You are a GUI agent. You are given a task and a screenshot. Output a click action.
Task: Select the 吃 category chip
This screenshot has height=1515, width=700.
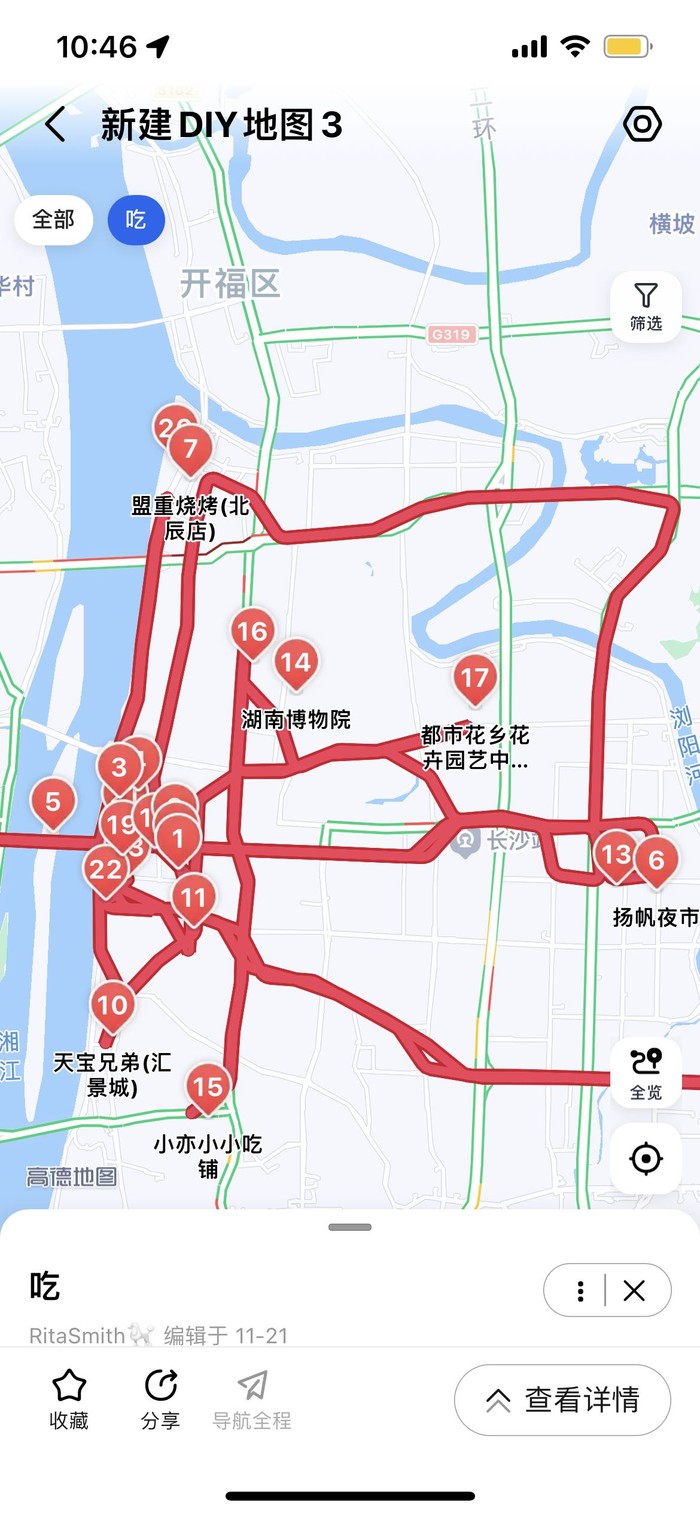(x=136, y=220)
